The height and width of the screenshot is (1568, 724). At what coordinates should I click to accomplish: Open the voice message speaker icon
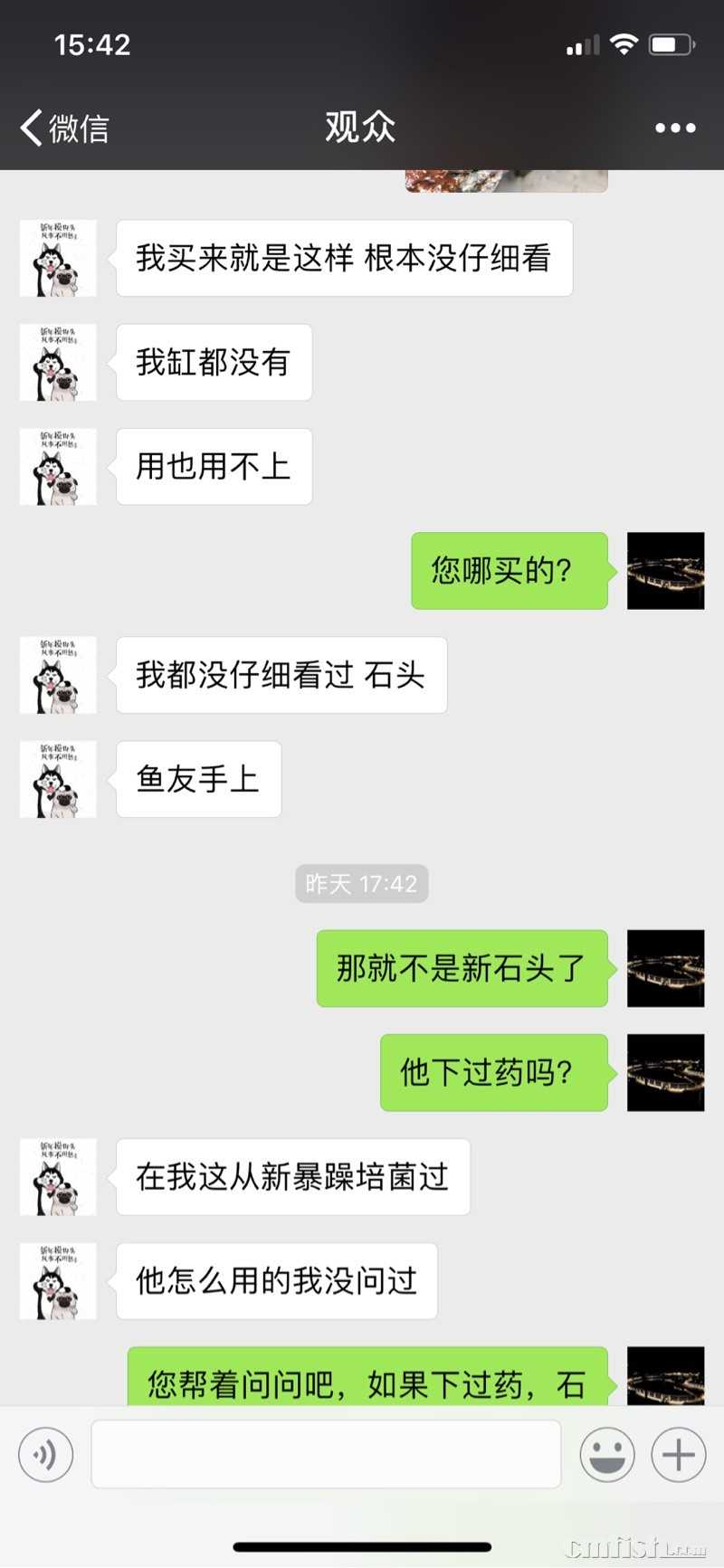46,1454
